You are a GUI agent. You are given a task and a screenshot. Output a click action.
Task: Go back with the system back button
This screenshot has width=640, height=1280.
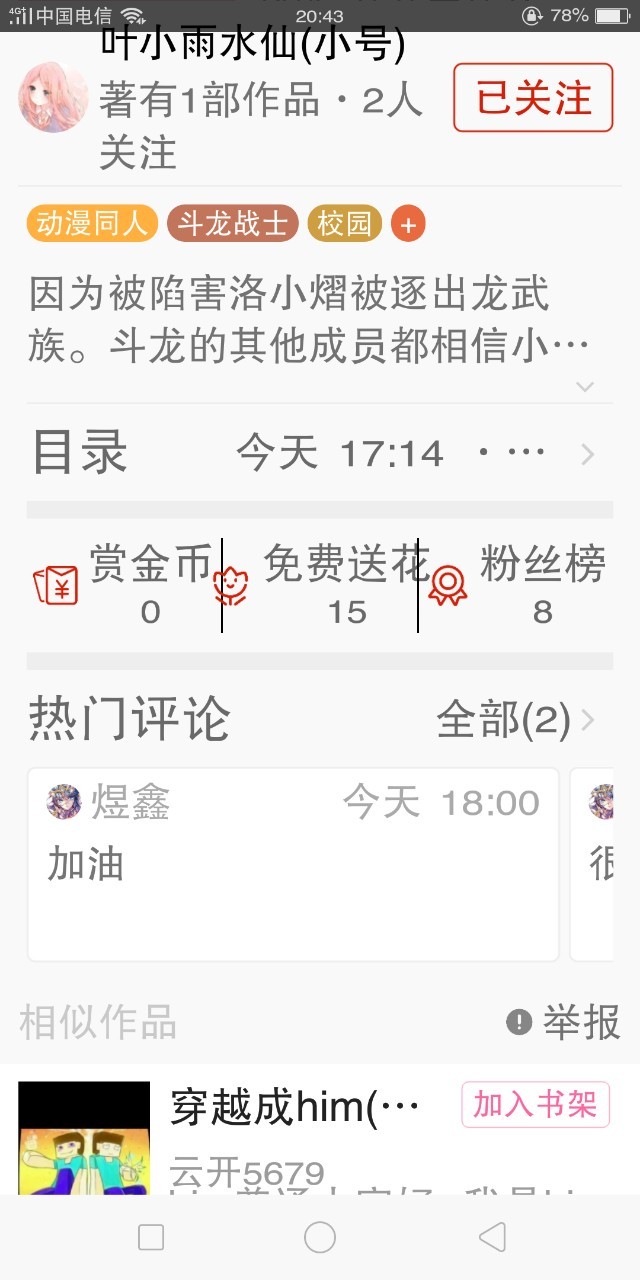point(491,1237)
